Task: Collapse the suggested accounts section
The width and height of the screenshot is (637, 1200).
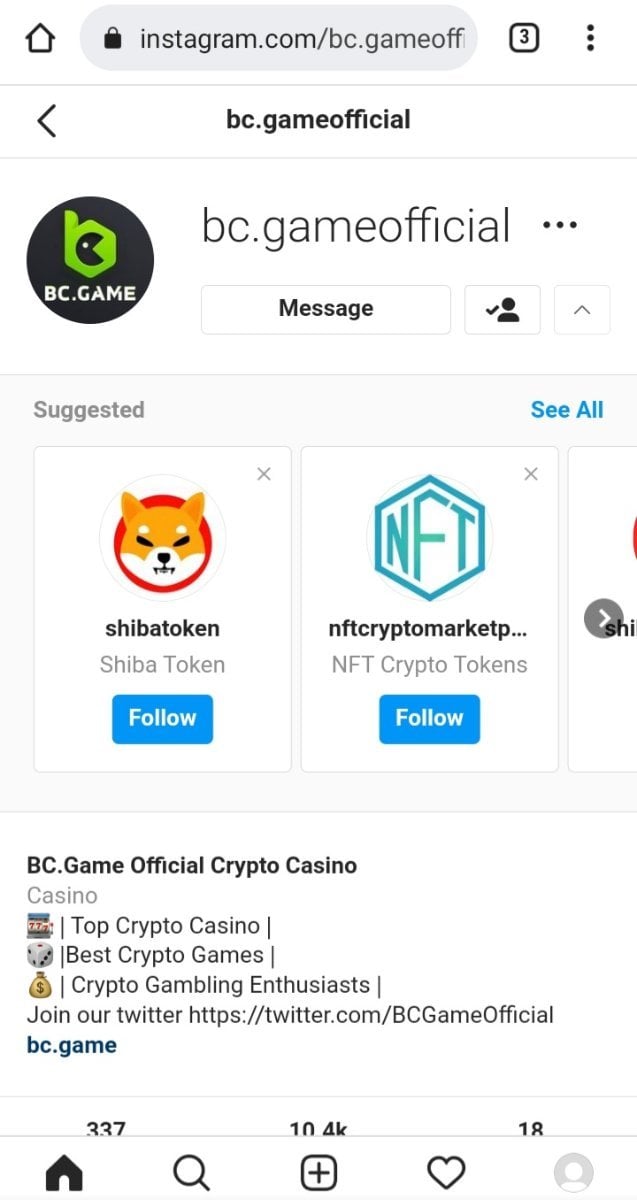Action: pyautogui.click(x=581, y=310)
